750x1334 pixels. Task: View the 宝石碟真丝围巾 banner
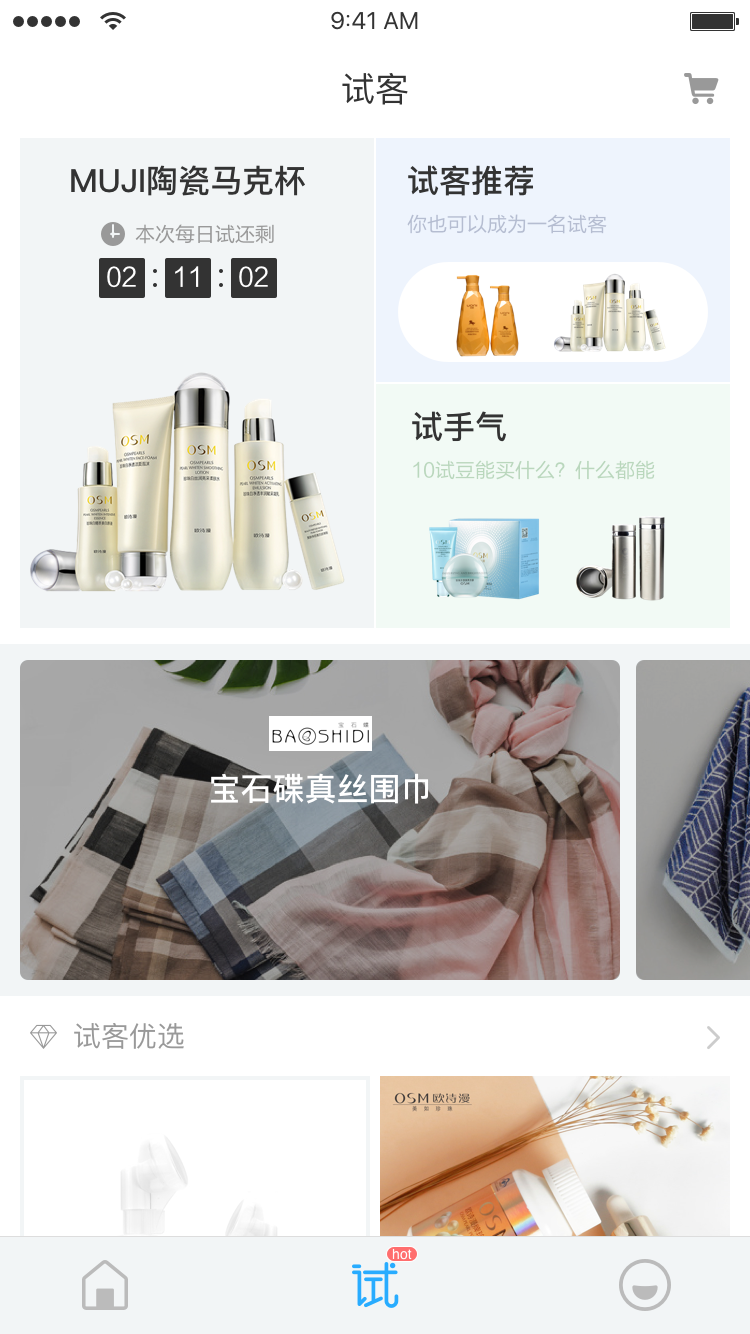(x=320, y=819)
